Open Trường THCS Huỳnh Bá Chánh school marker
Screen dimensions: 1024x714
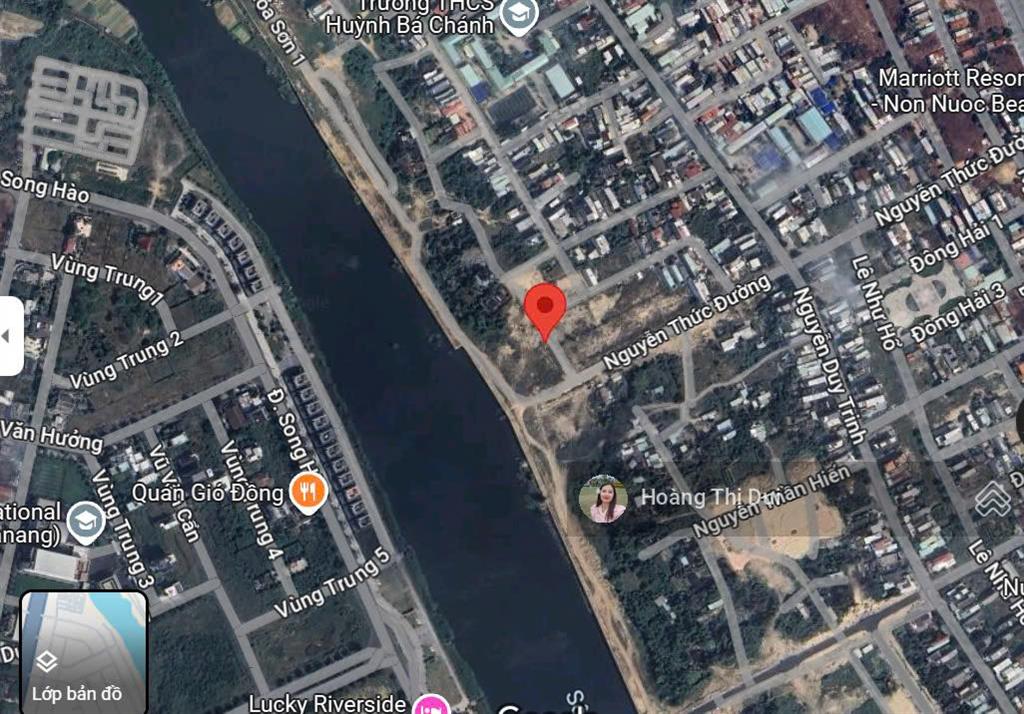click(518, 15)
